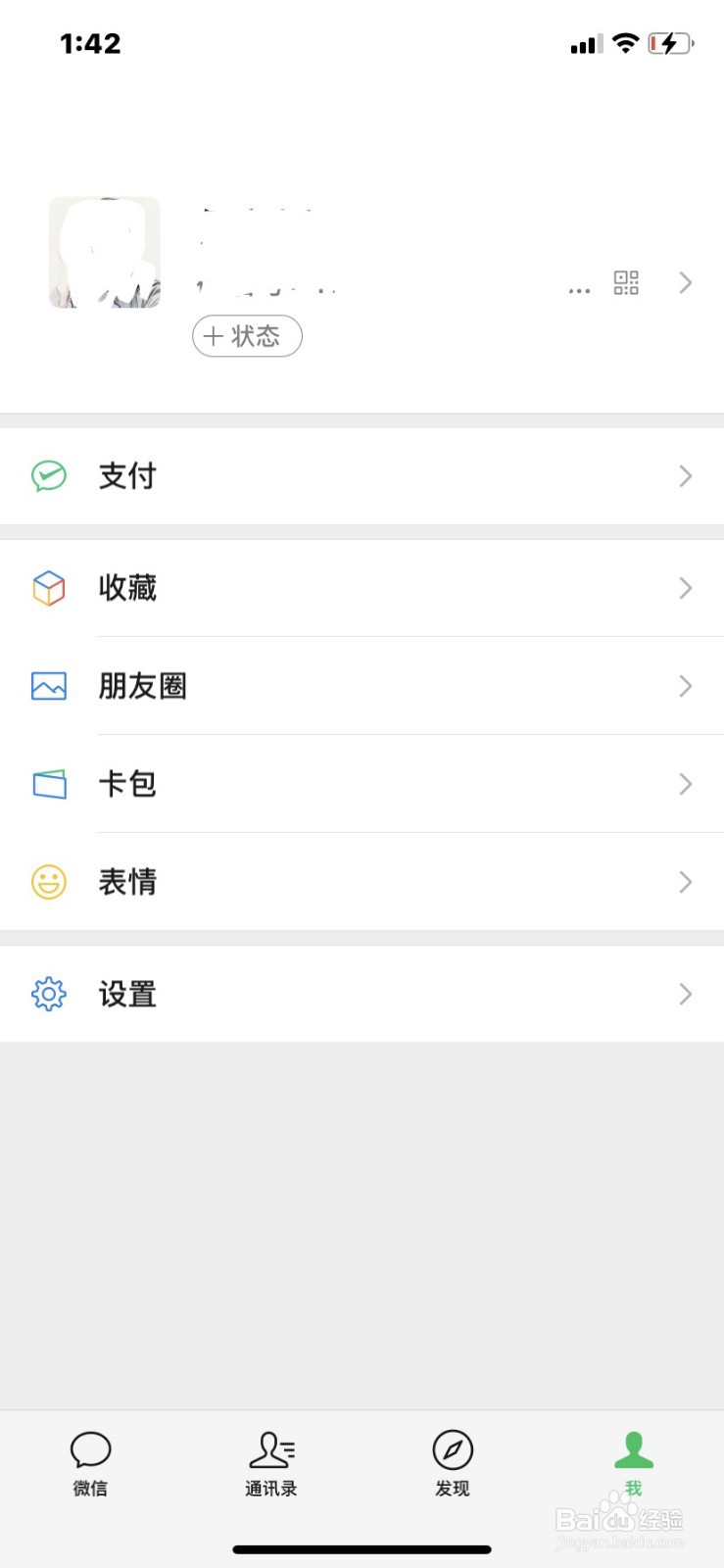Select the Favorites (收藏) box icon
724x1568 pixels.
pyautogui.click(x=49, y=588)
